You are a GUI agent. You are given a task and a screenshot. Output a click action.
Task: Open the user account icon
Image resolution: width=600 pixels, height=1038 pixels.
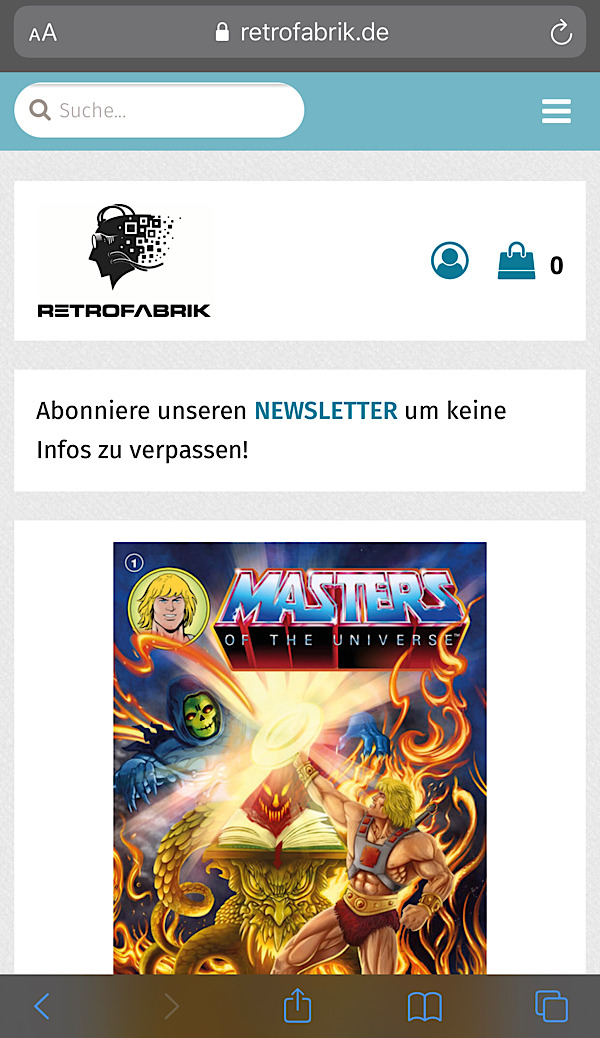click(x=450, y=261)
